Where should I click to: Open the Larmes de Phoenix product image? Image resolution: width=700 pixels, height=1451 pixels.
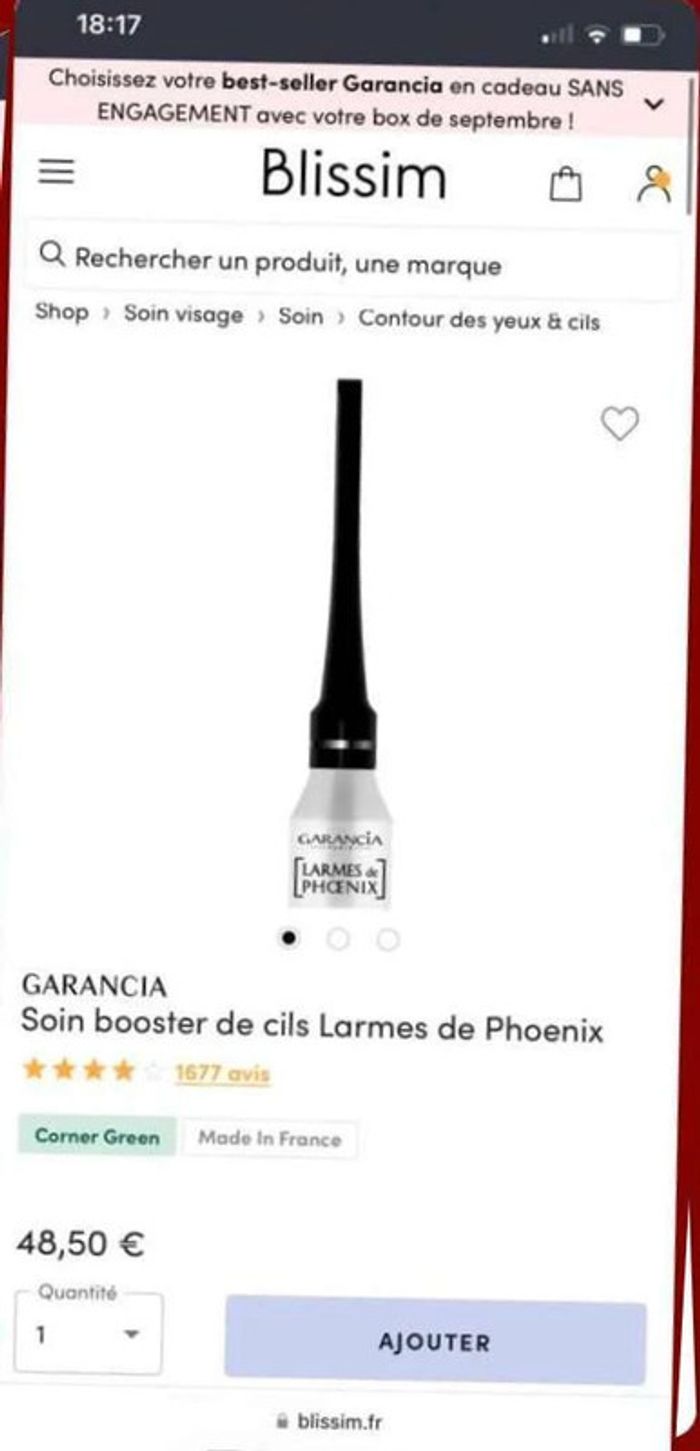pos(343,640)
